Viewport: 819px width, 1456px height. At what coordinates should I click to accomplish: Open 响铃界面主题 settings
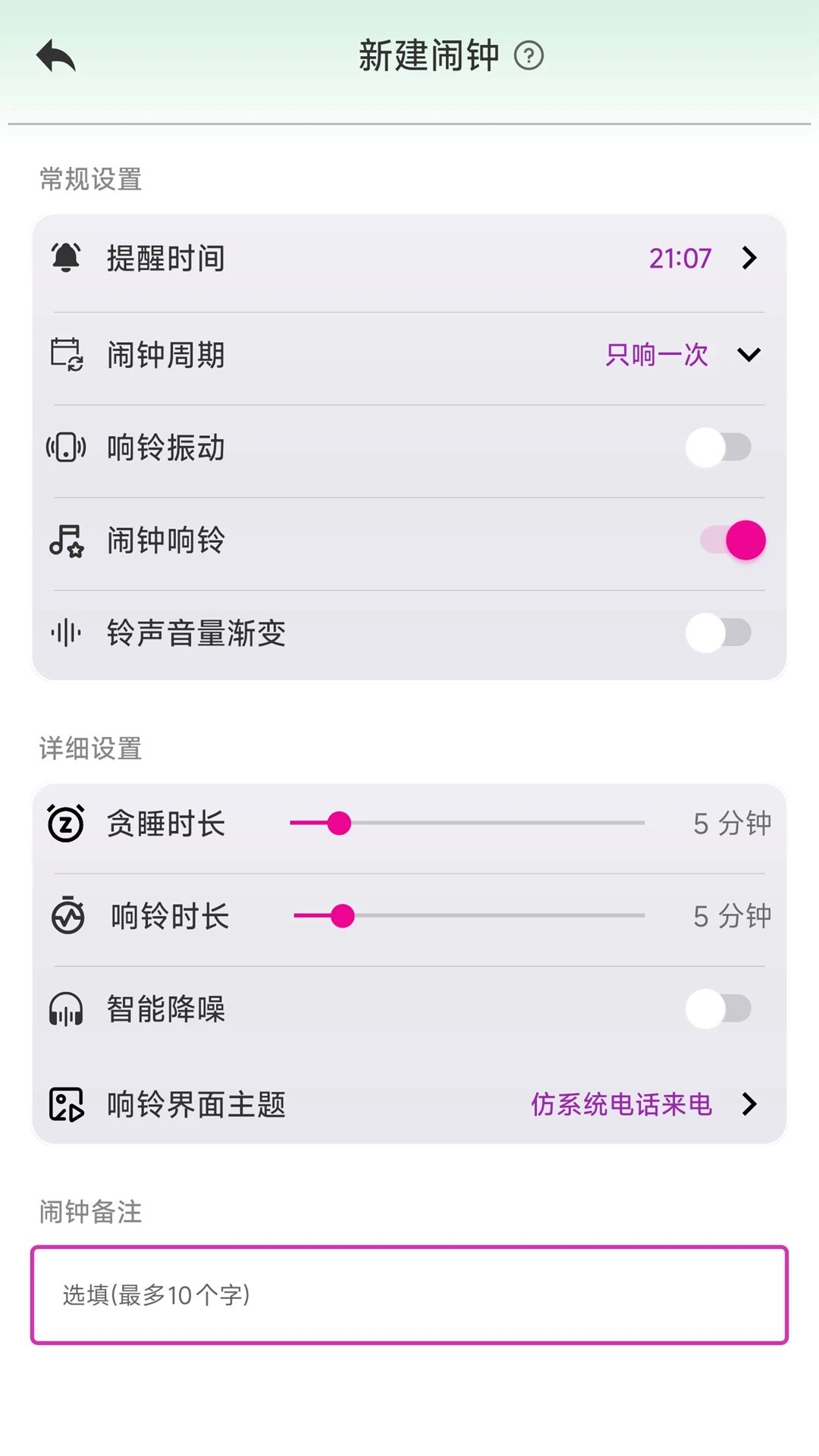point(409,1104)
